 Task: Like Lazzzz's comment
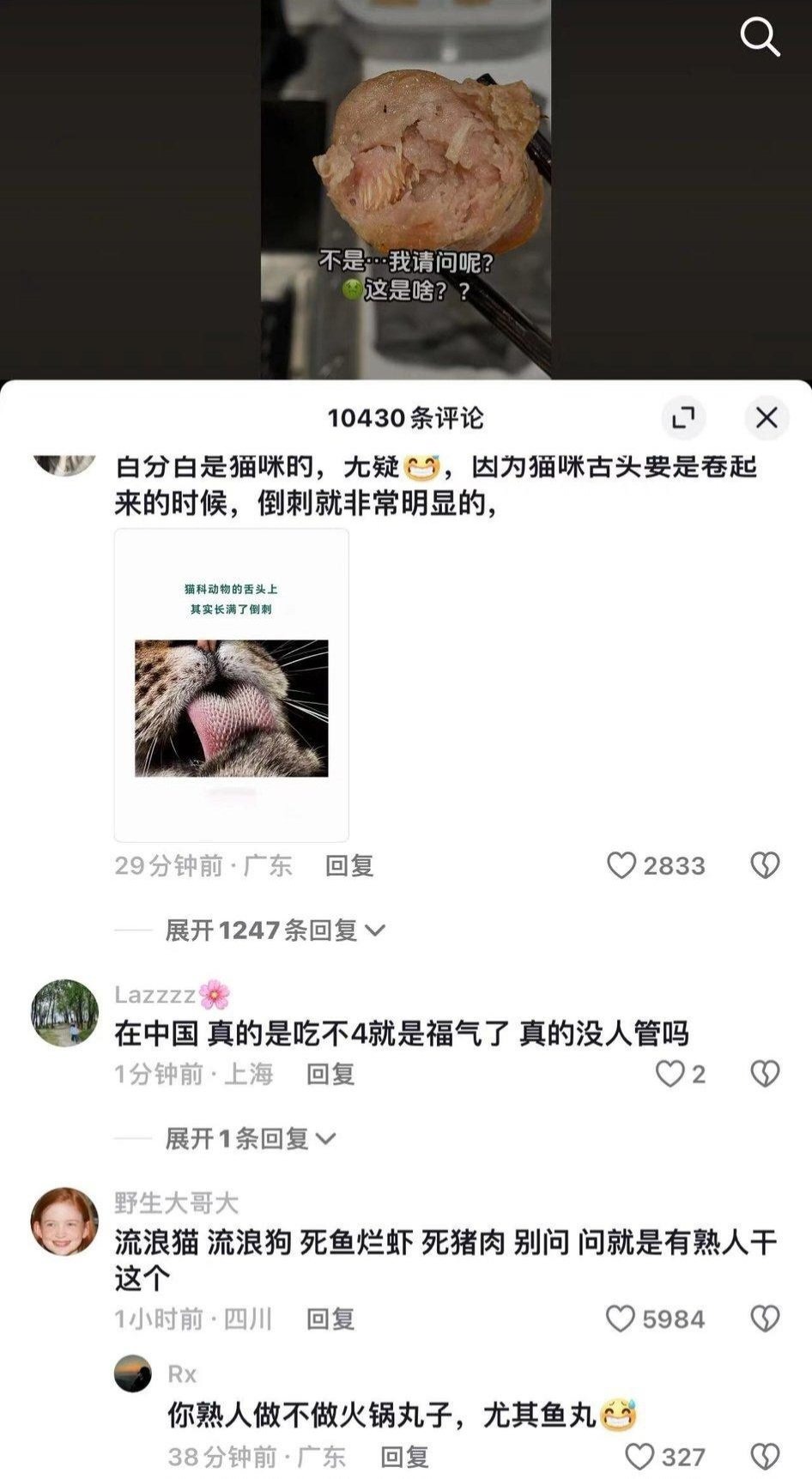click(x=670, y=1074)
